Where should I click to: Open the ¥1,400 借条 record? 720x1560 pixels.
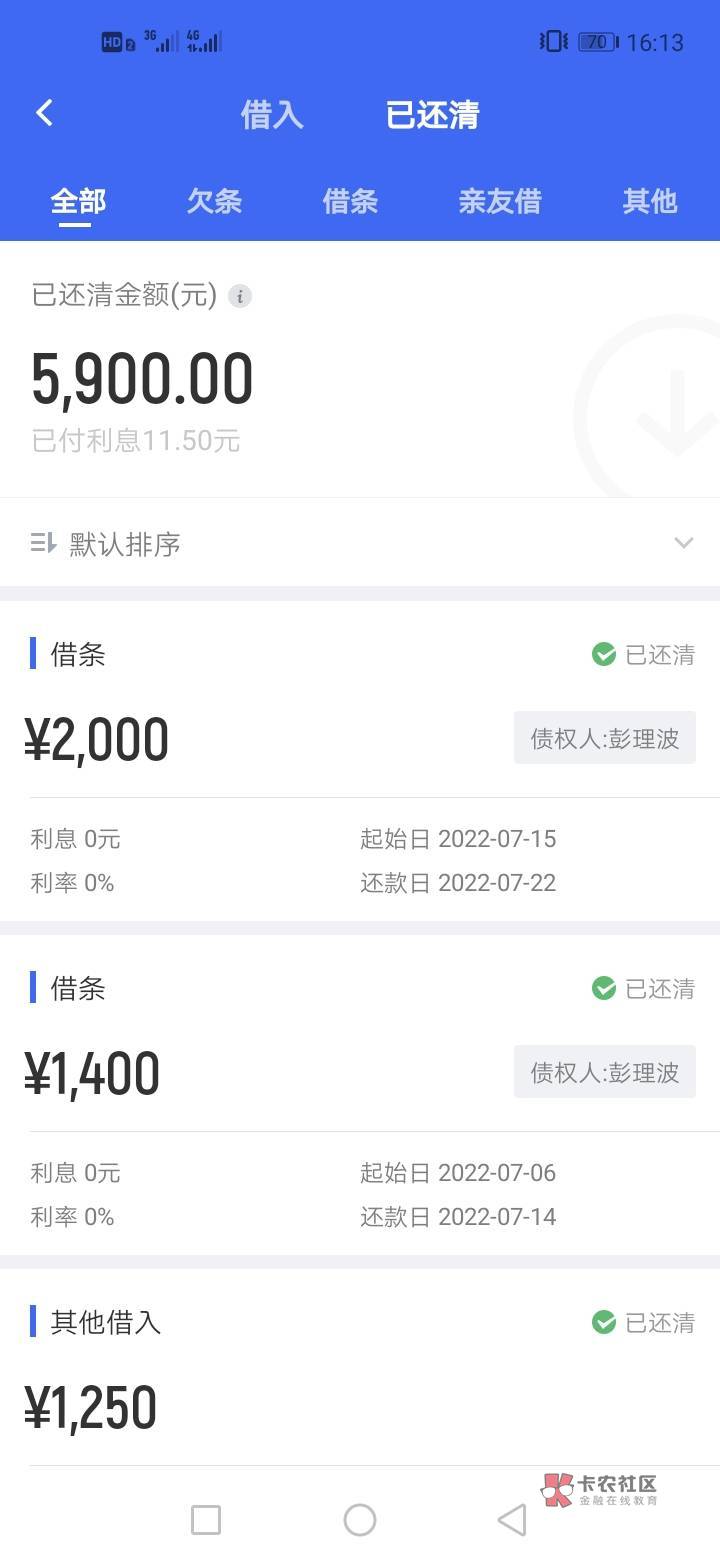pos(360,1095)
